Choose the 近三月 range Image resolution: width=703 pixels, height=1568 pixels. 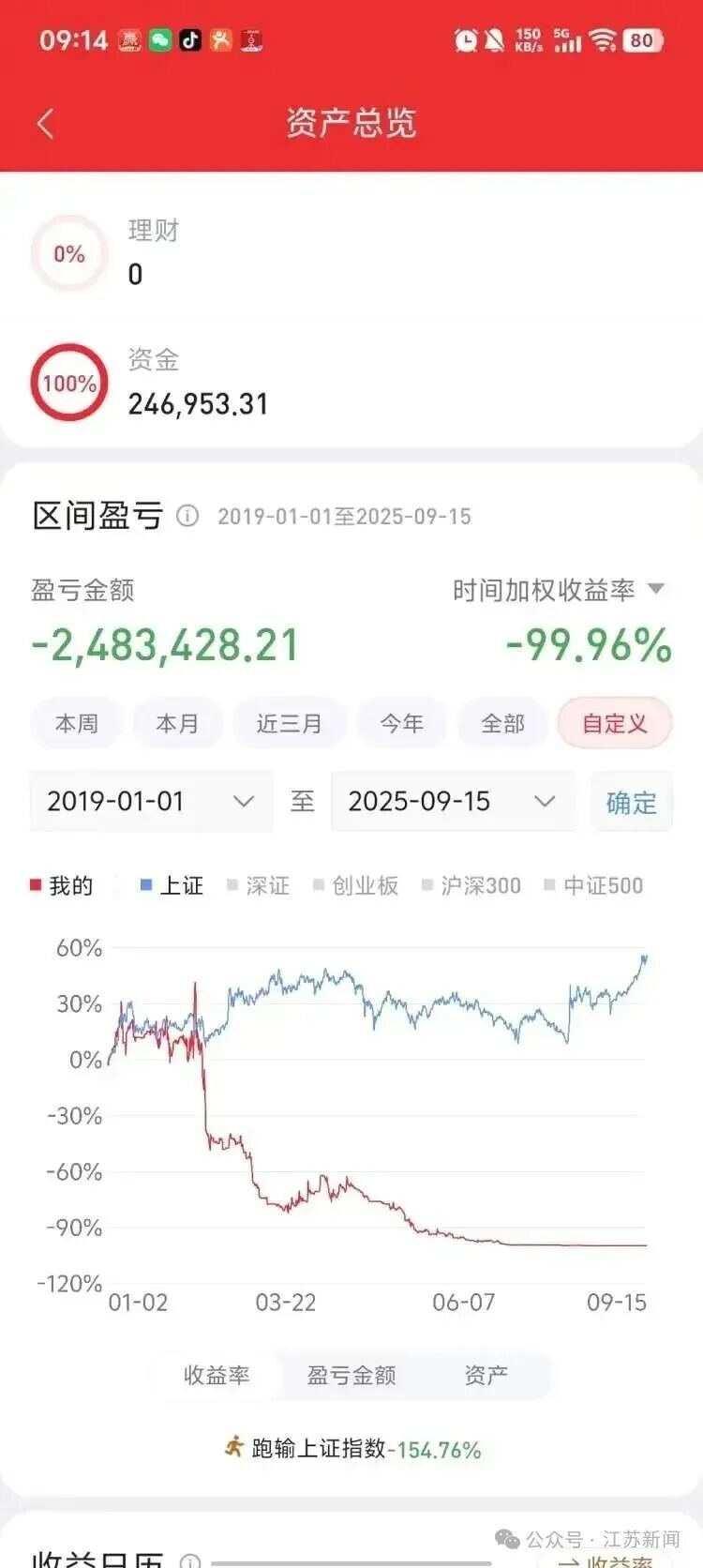(289, 723)
